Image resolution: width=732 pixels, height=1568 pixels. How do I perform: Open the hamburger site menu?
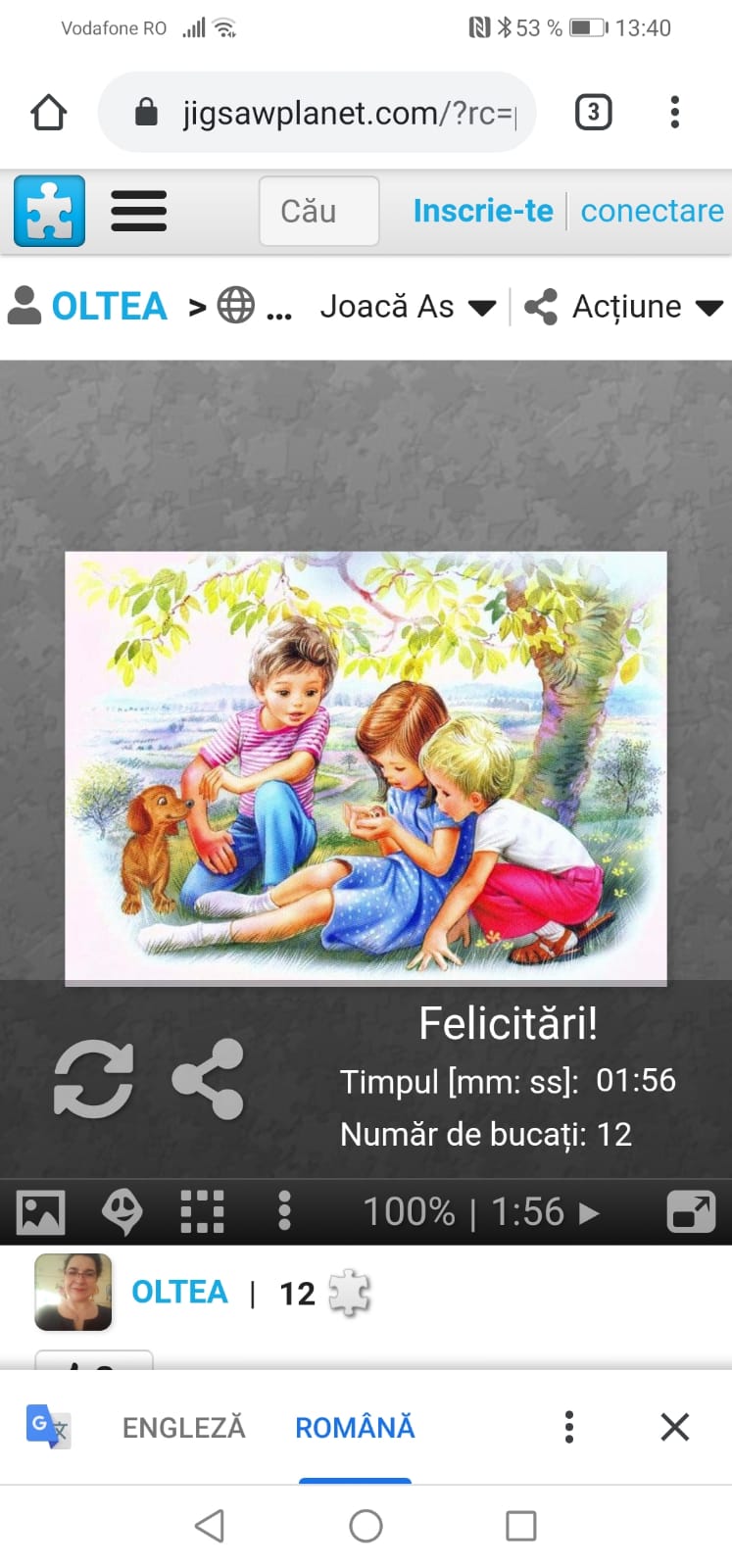pos(138,211)
